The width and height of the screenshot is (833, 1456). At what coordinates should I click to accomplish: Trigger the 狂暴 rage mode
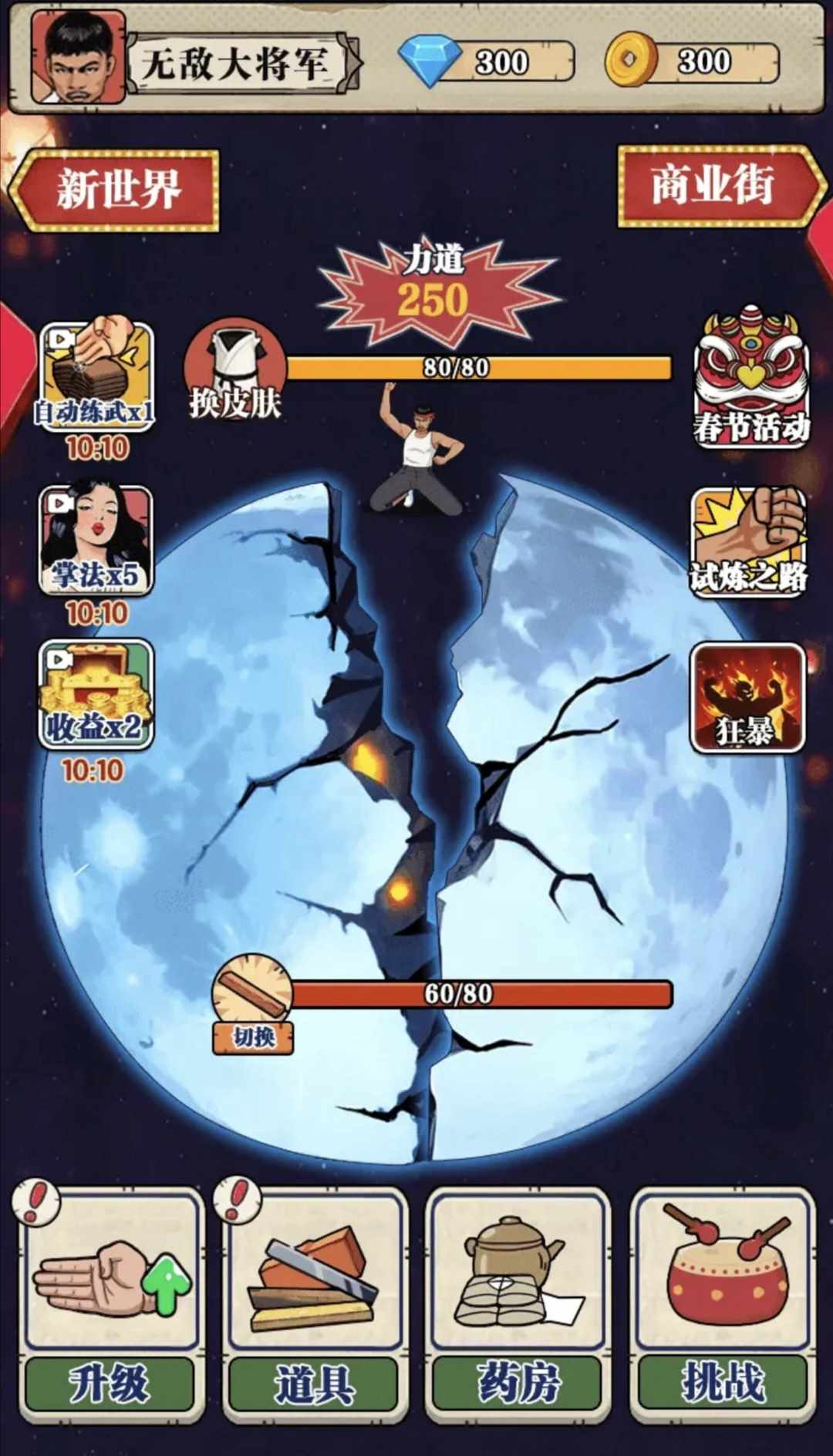pos(747,698)
